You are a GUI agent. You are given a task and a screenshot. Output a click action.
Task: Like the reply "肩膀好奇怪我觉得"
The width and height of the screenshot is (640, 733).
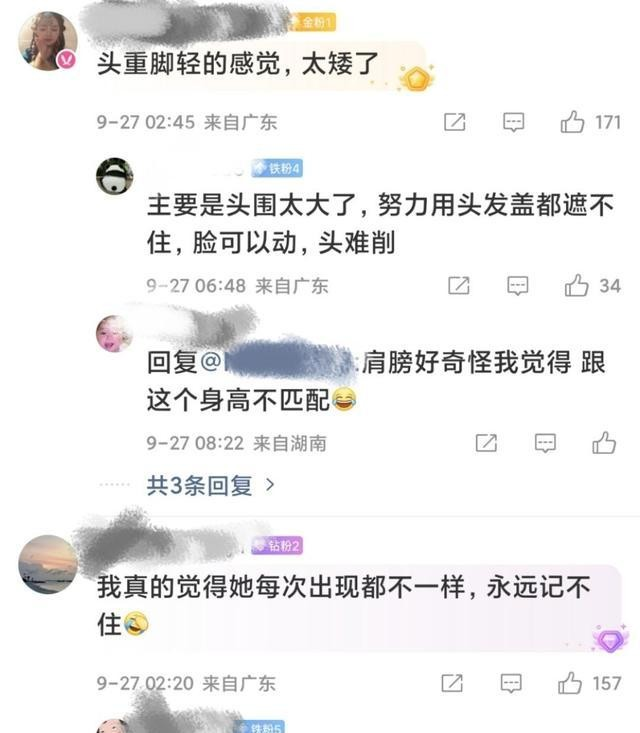point(604,442)
